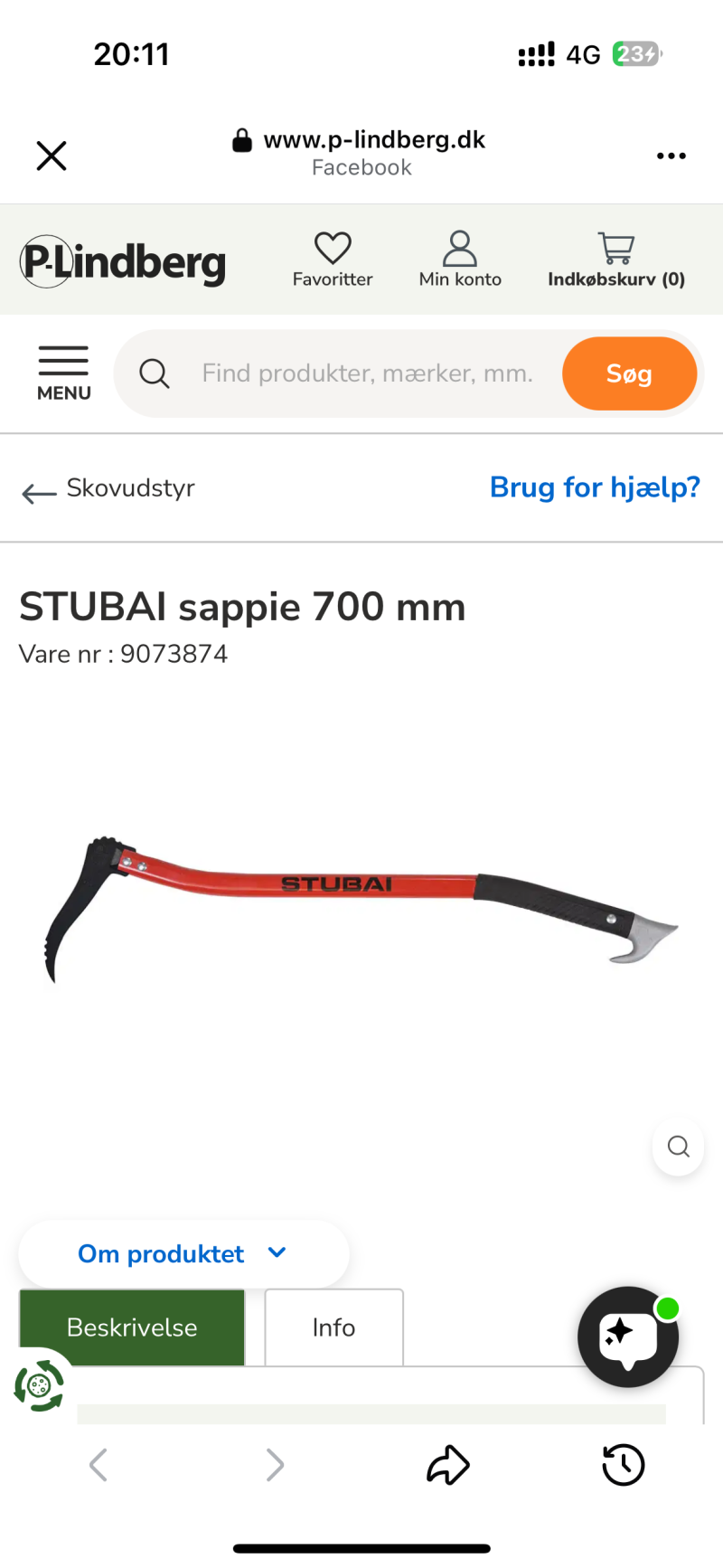
Task: Tap the product search field
Action: tap(366, 373)
